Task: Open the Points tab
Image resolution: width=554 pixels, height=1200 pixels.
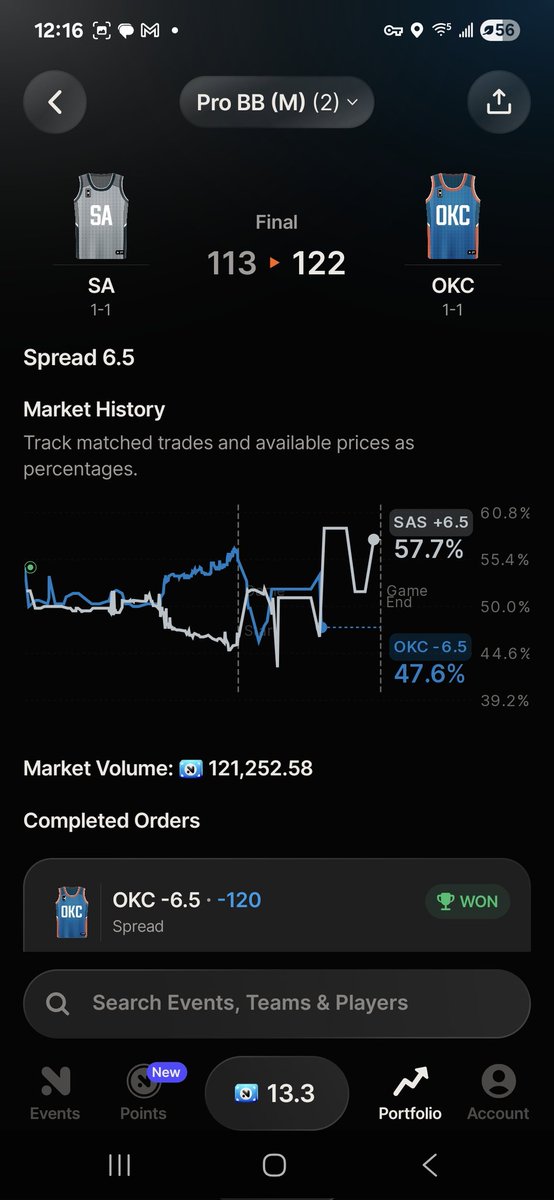Action: [142, 1092]
